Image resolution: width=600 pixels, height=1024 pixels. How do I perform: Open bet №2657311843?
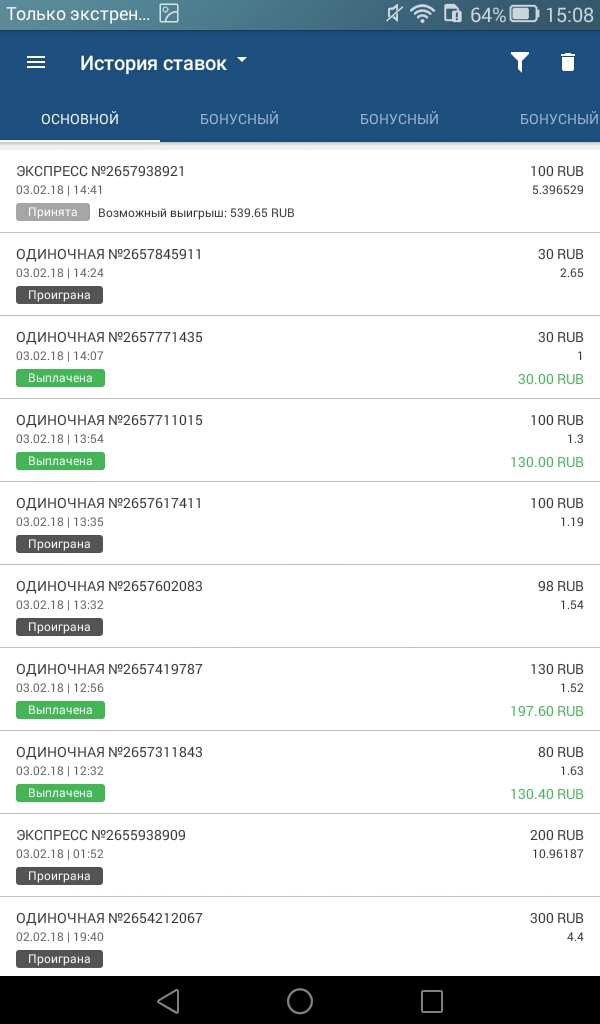[300, 772]
